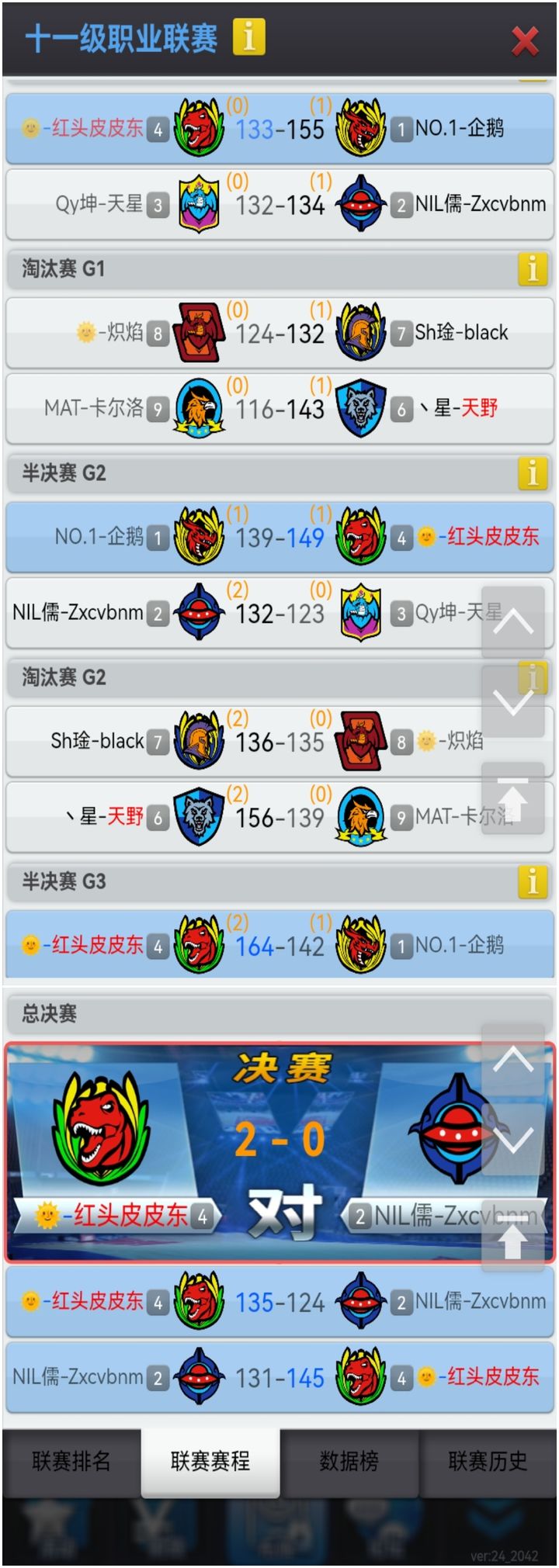The height and width of the screenshot is (1568, 559).
Task: Open info icon next to 十一级职业联赛 title
Action: point(248,37)
